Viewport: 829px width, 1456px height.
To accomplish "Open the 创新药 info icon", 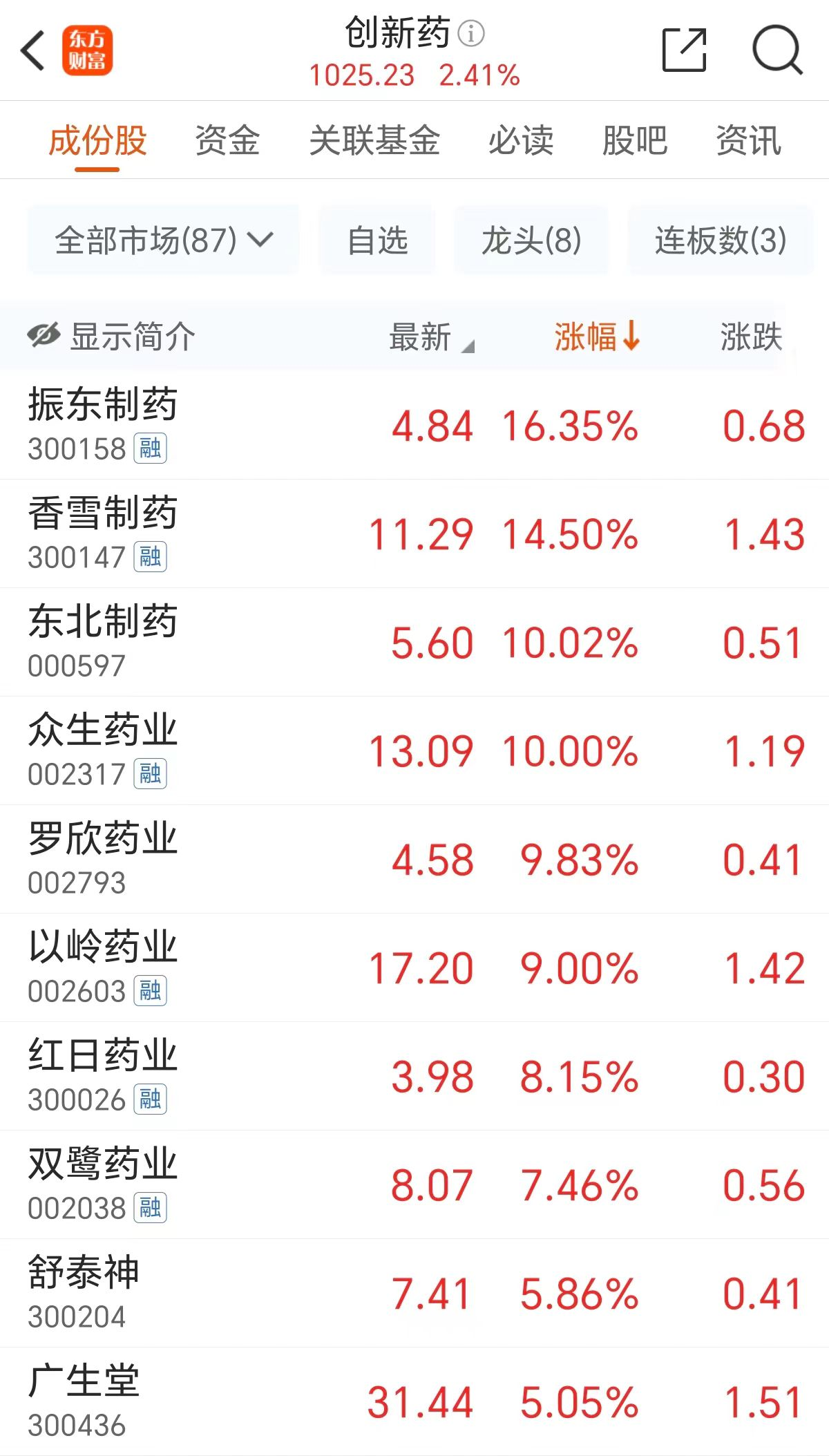I will click(472, 33).
